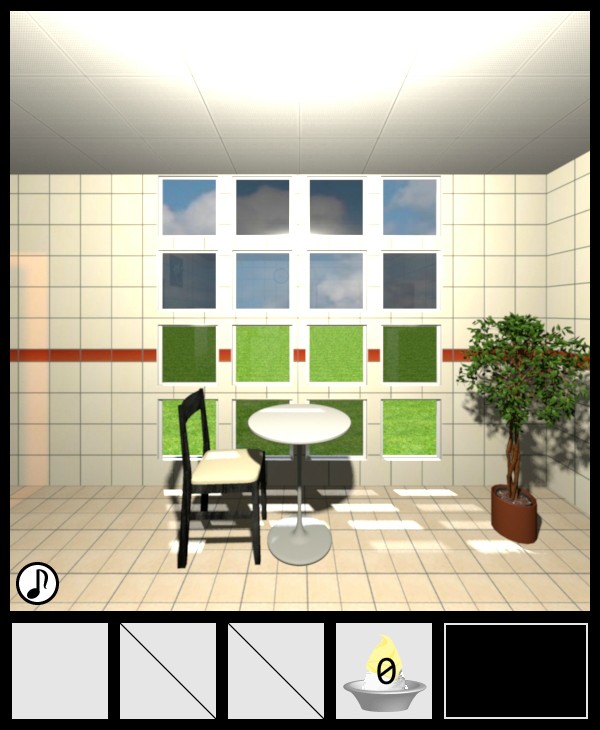Examine the round white table
600x730 pixels.
tap(299, 426)
